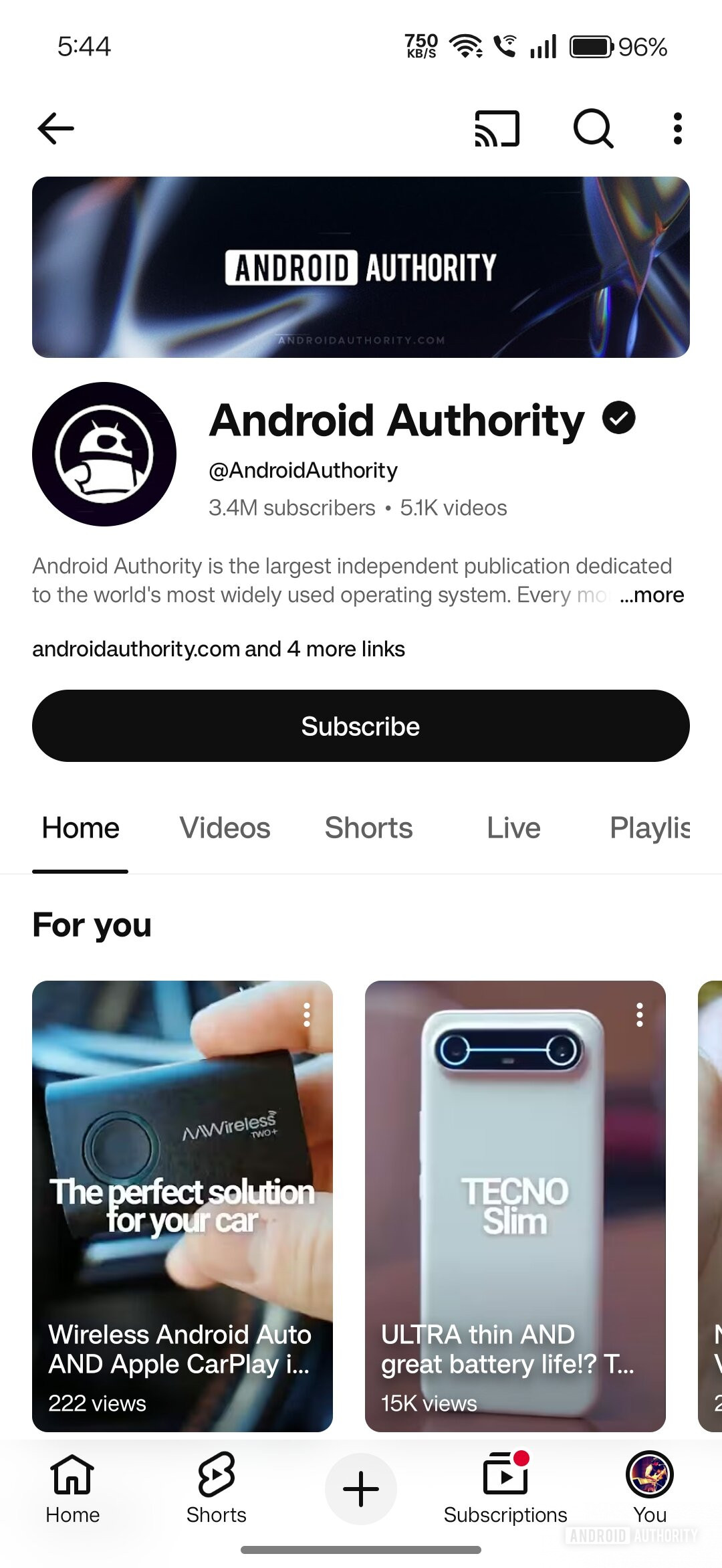Create new content with plus button
Screen dimensions: 722x1568
361,1489
